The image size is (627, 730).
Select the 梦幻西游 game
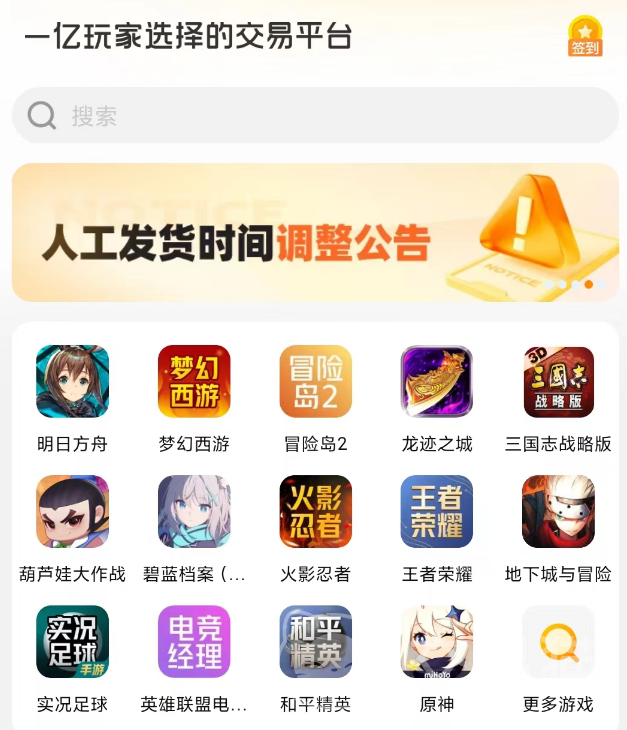194,382
